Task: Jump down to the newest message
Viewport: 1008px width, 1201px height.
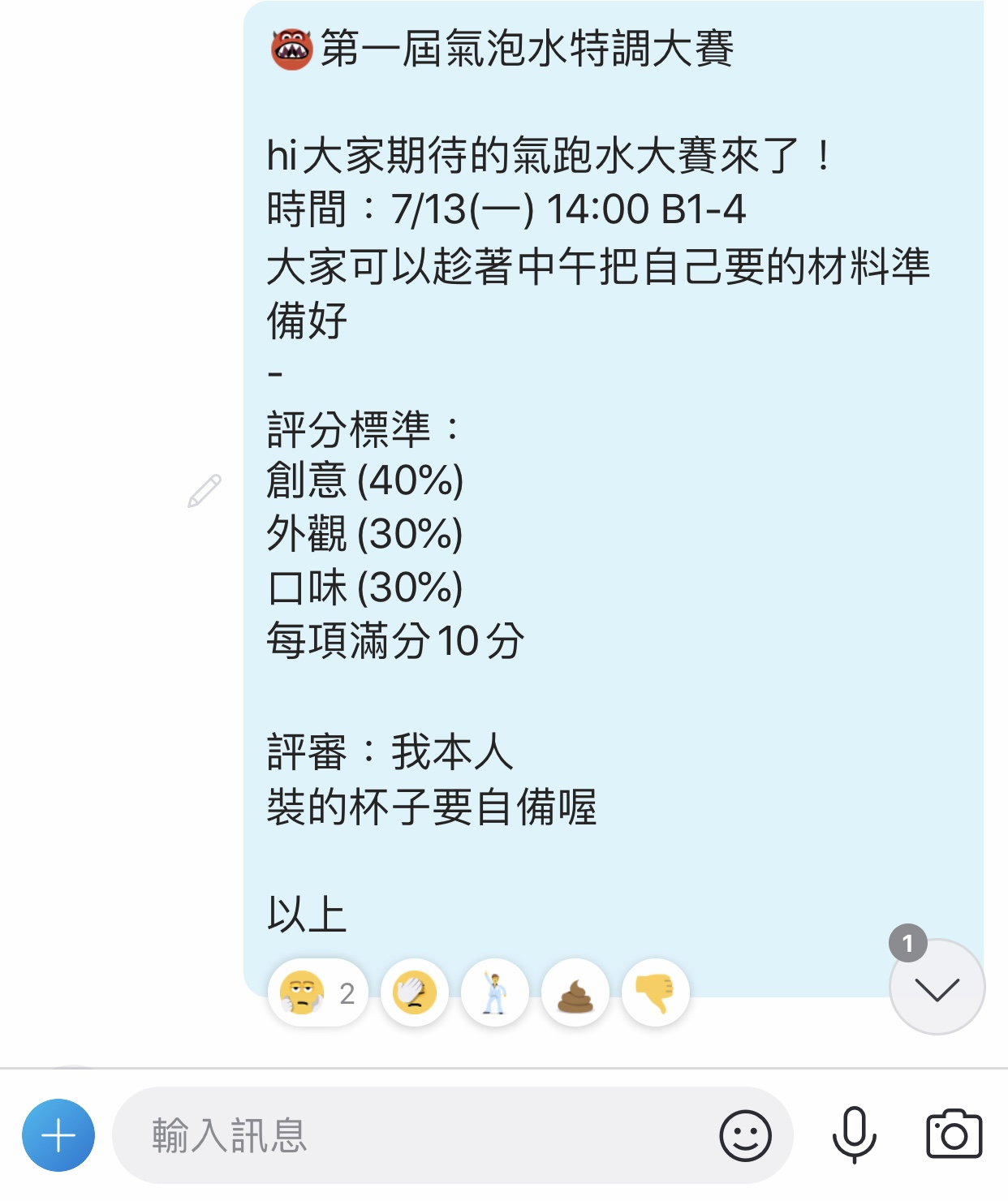Action: pyautogui.click(x=937, y=988)
